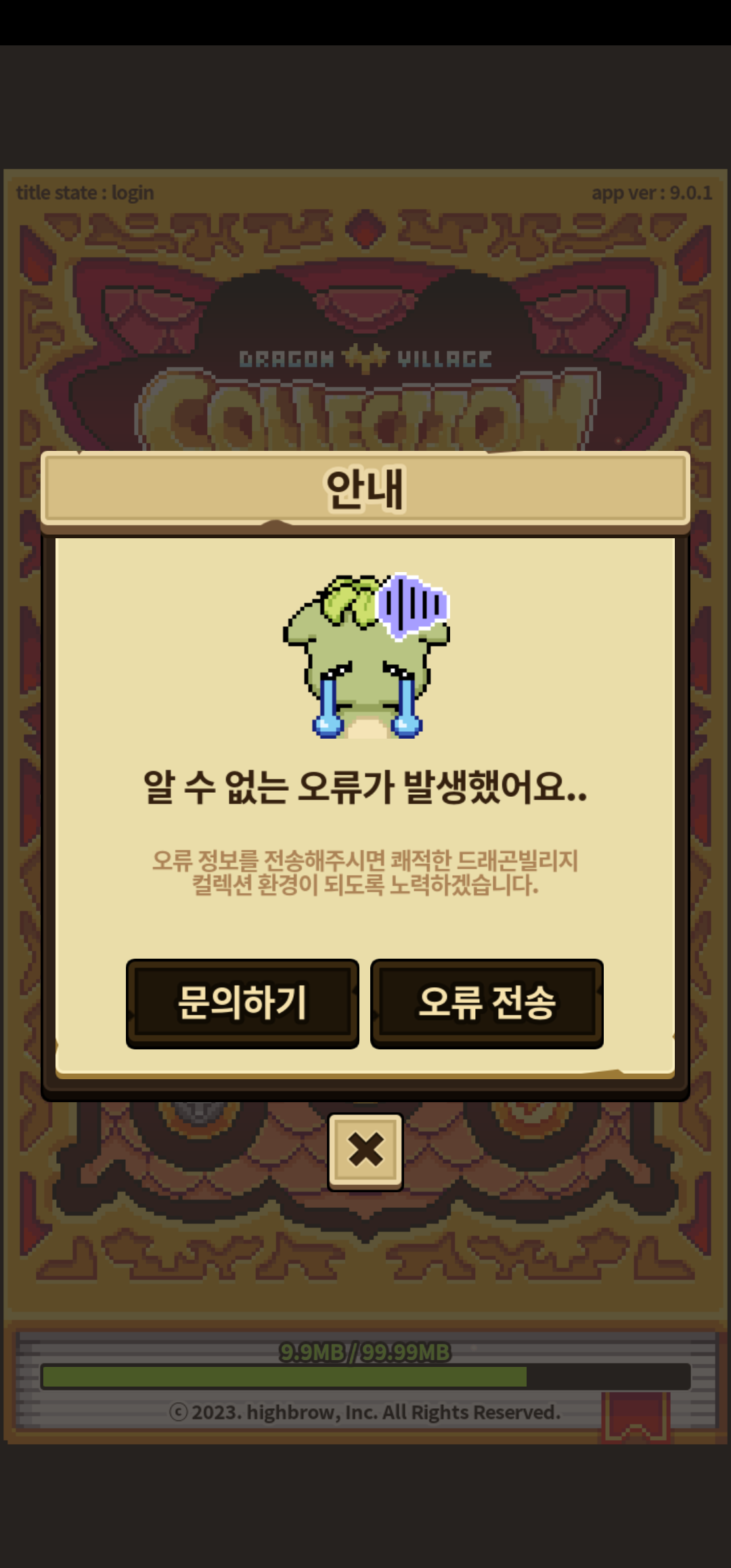Send the error report with 오류 전송

(x=487, y=1003)
